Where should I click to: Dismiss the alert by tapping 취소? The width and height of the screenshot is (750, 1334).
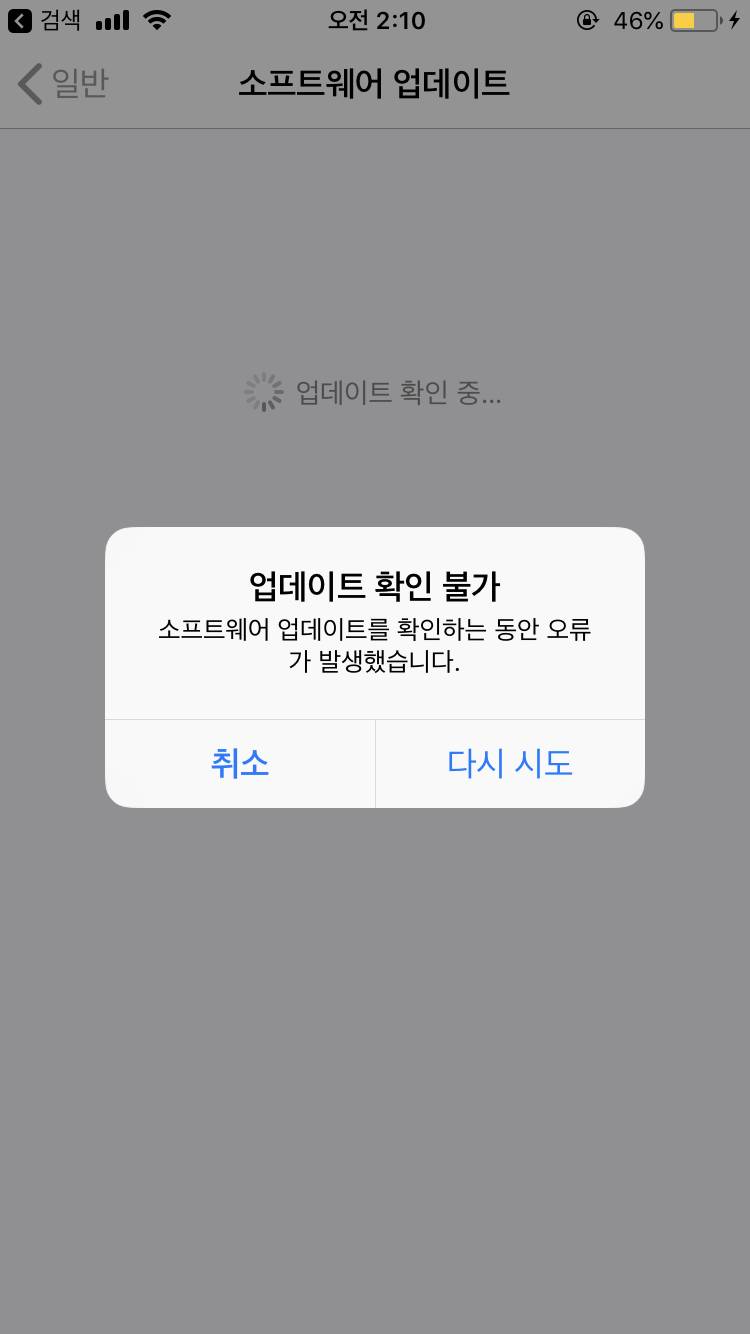point(240,763)
